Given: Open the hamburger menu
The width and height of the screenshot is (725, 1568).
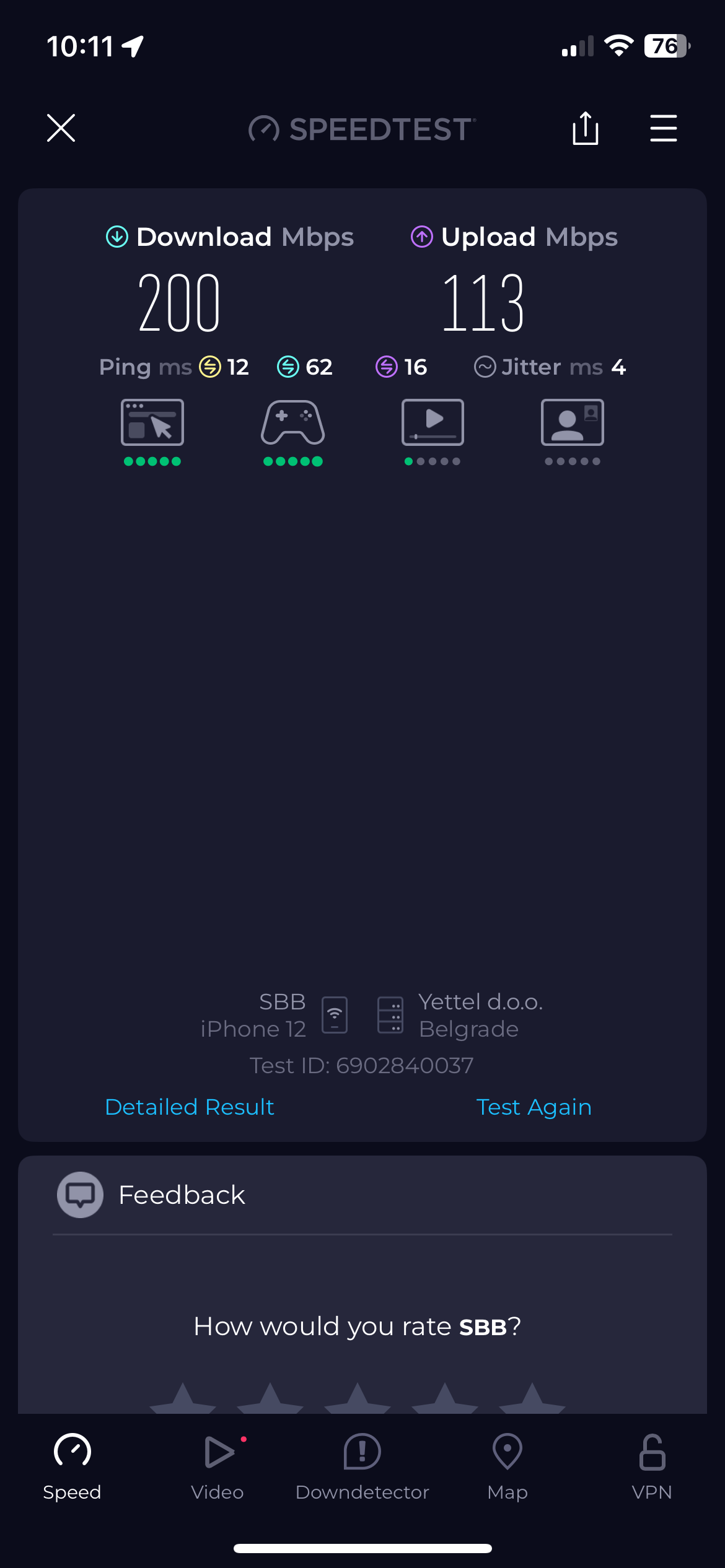Looking at the screenshot, I should pos(663,128).
